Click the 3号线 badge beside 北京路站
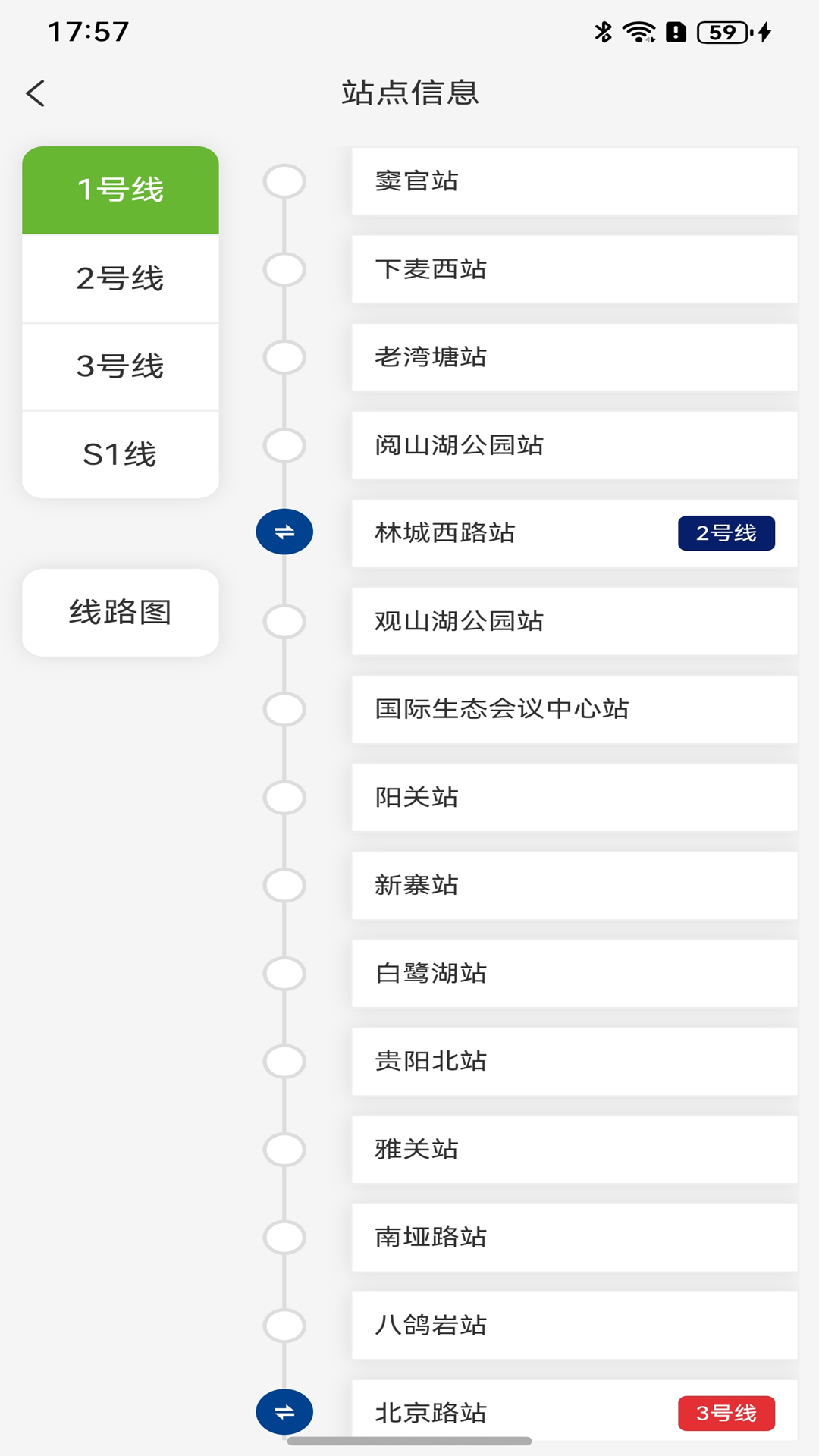The image size is (819, 1456). pyautogui.click(x=726, y=1412)
